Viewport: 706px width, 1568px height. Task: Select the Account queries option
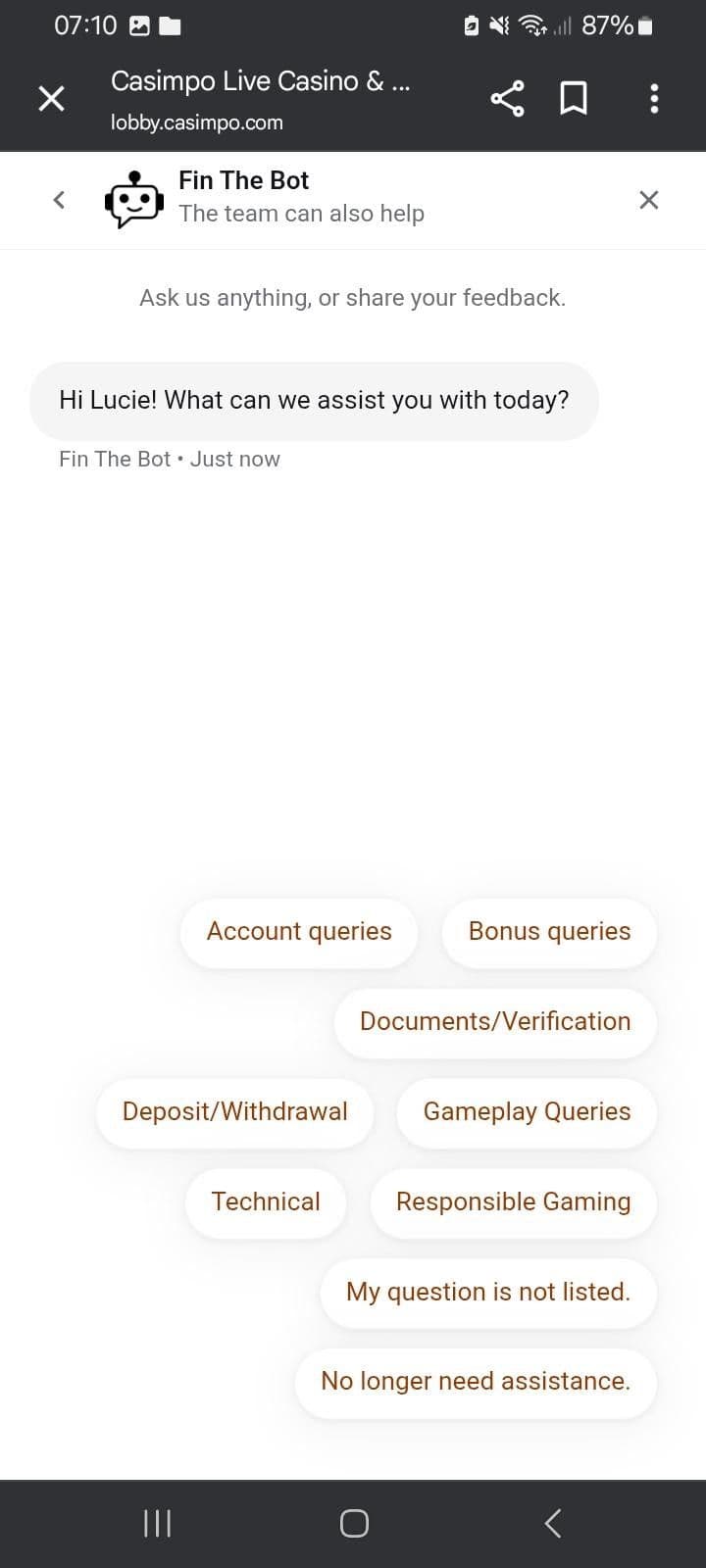tap(299, 931)
